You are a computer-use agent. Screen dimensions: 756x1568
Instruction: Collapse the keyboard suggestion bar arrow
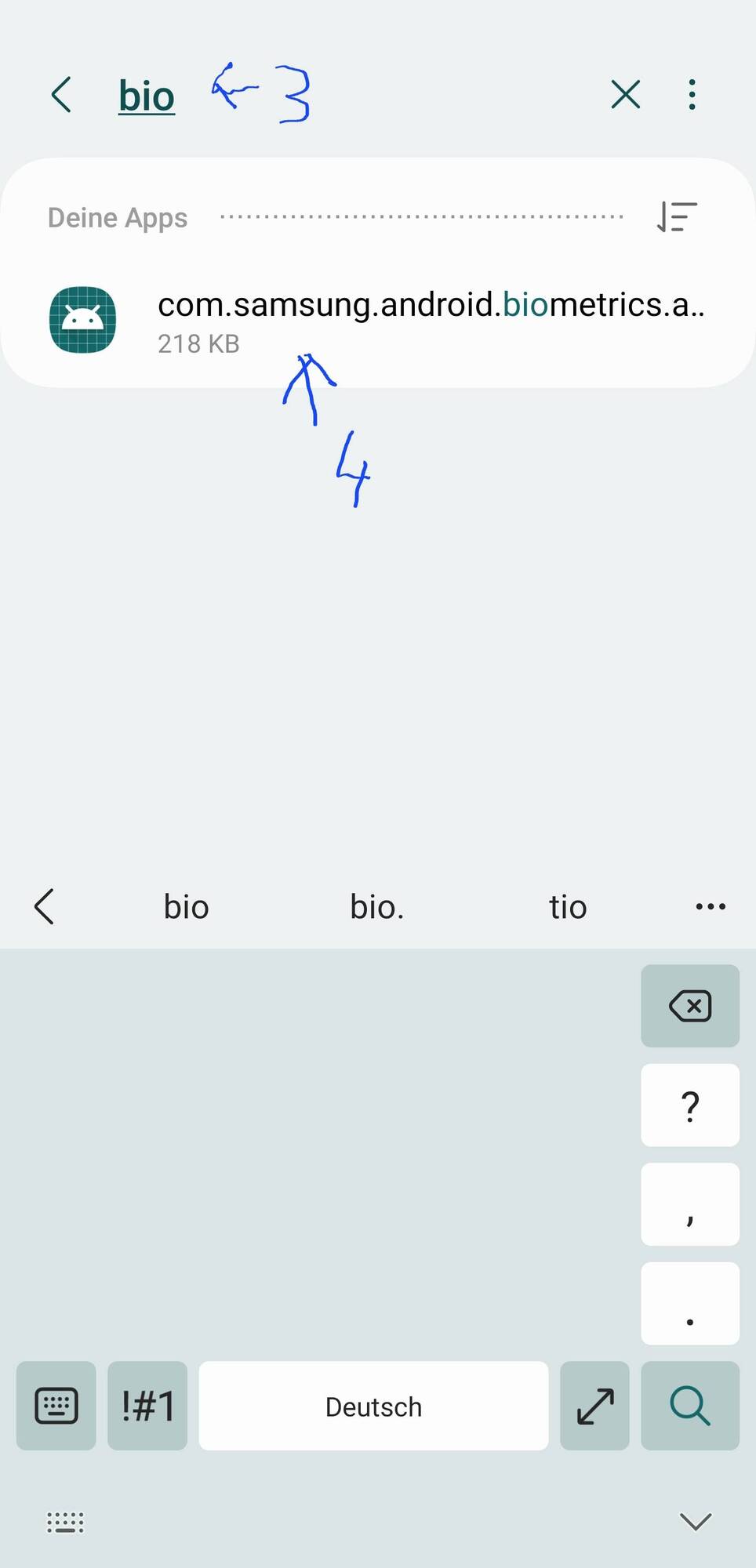[x=45, y=907]
